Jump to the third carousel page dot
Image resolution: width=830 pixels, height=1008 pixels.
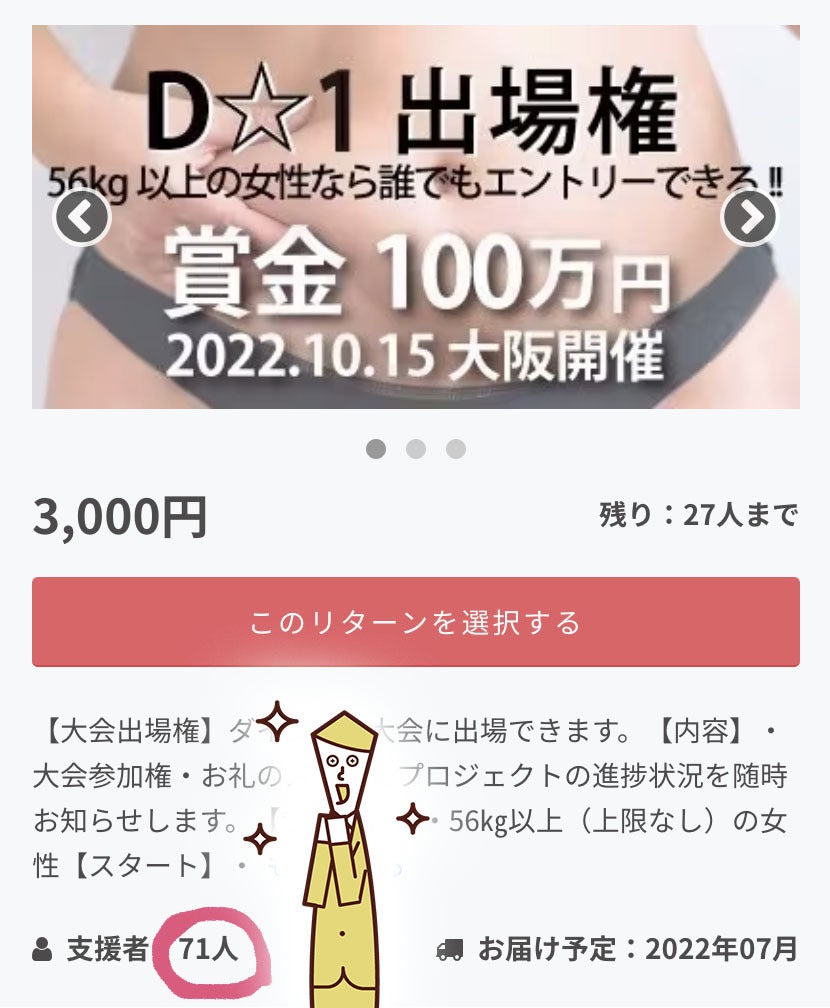click(x=456, y=449)
